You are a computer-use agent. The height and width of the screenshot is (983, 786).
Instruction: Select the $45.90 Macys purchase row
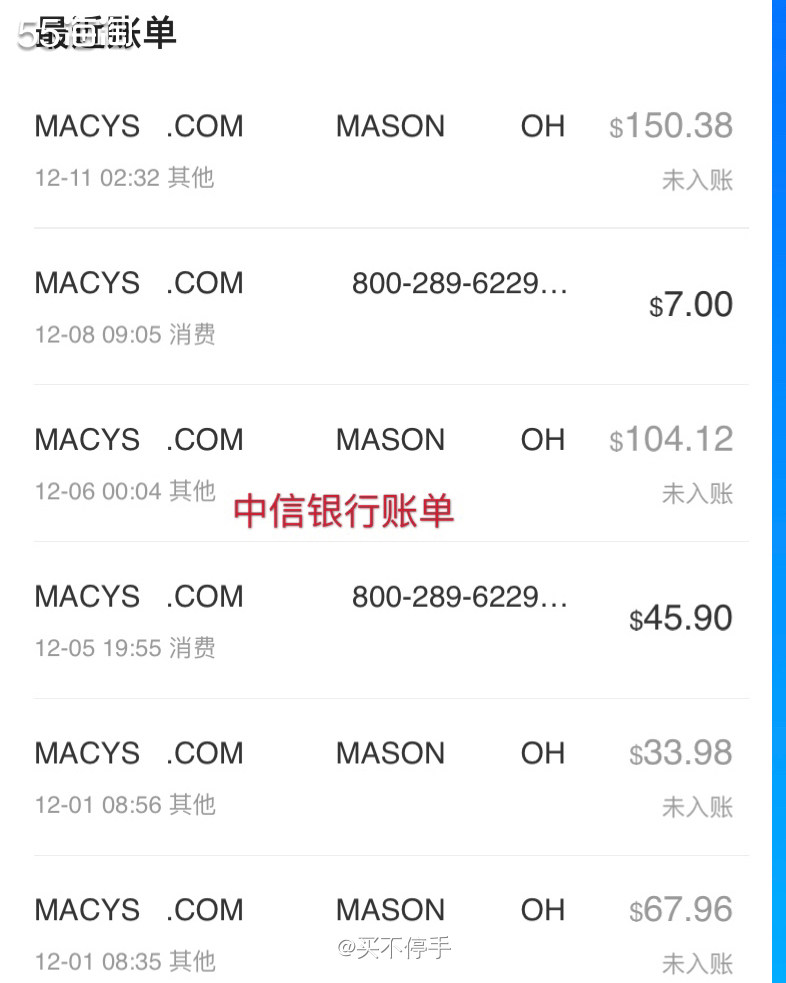pyautogui.click(x=390, y=620)
